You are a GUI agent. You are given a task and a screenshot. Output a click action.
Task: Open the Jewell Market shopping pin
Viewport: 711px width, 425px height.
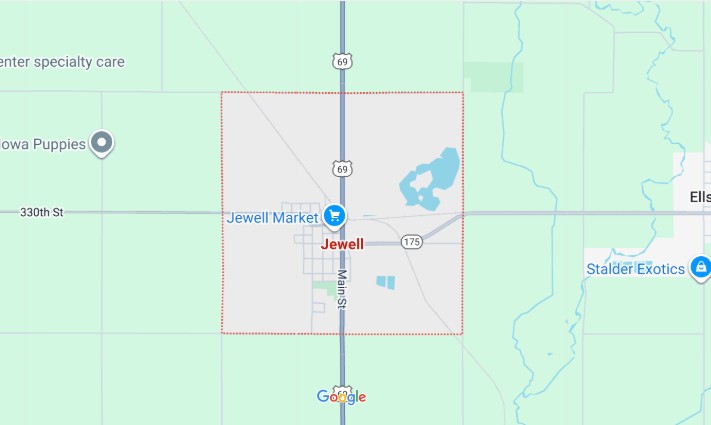pyautogui.click(x=334, y=215)
